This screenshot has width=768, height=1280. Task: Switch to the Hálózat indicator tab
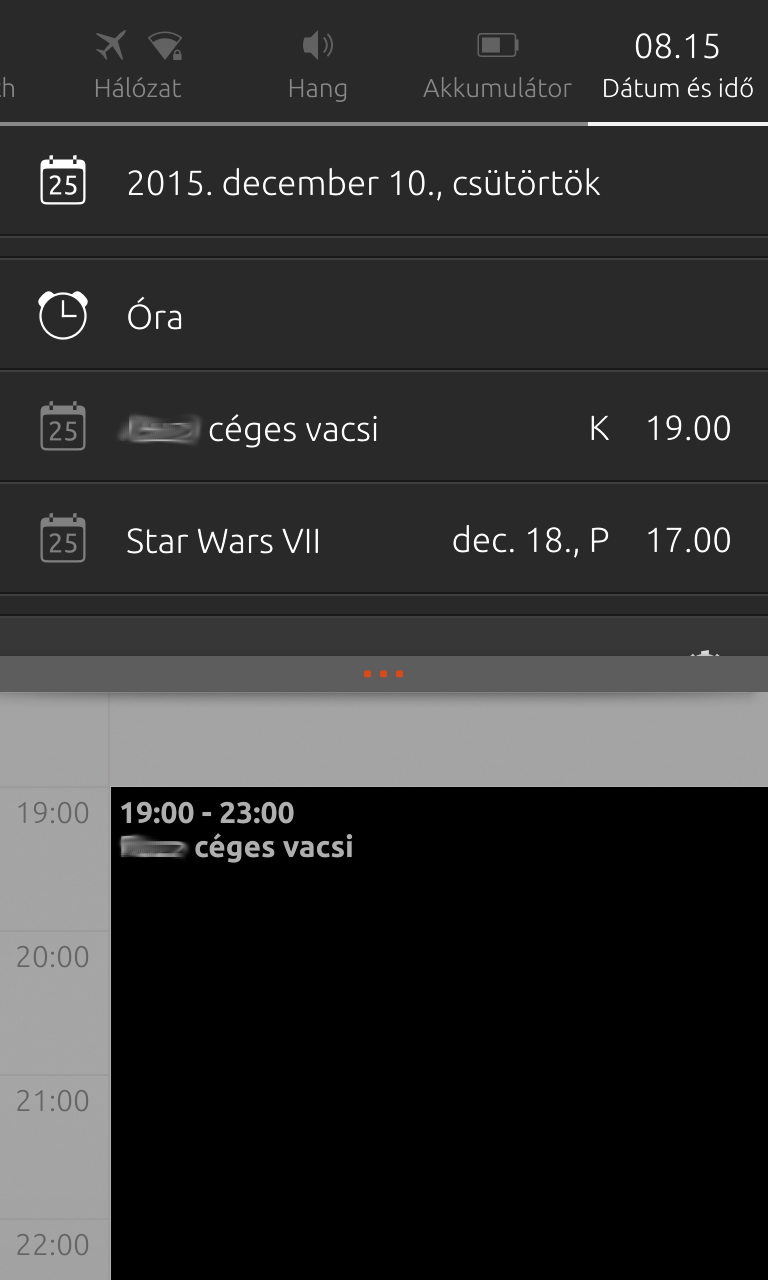point(138,66)
